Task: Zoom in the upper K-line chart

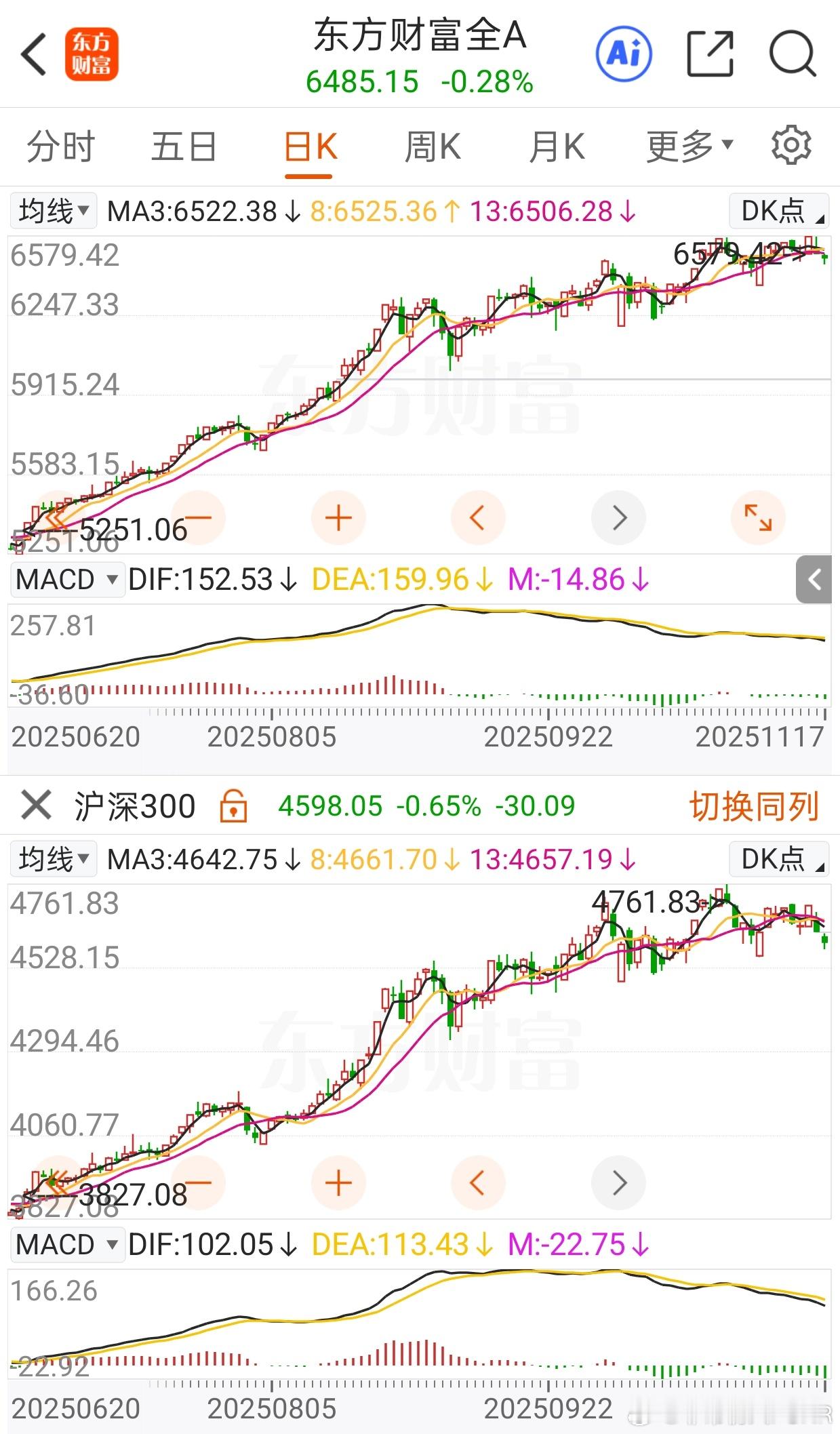Action: click(x=338, y=518)
